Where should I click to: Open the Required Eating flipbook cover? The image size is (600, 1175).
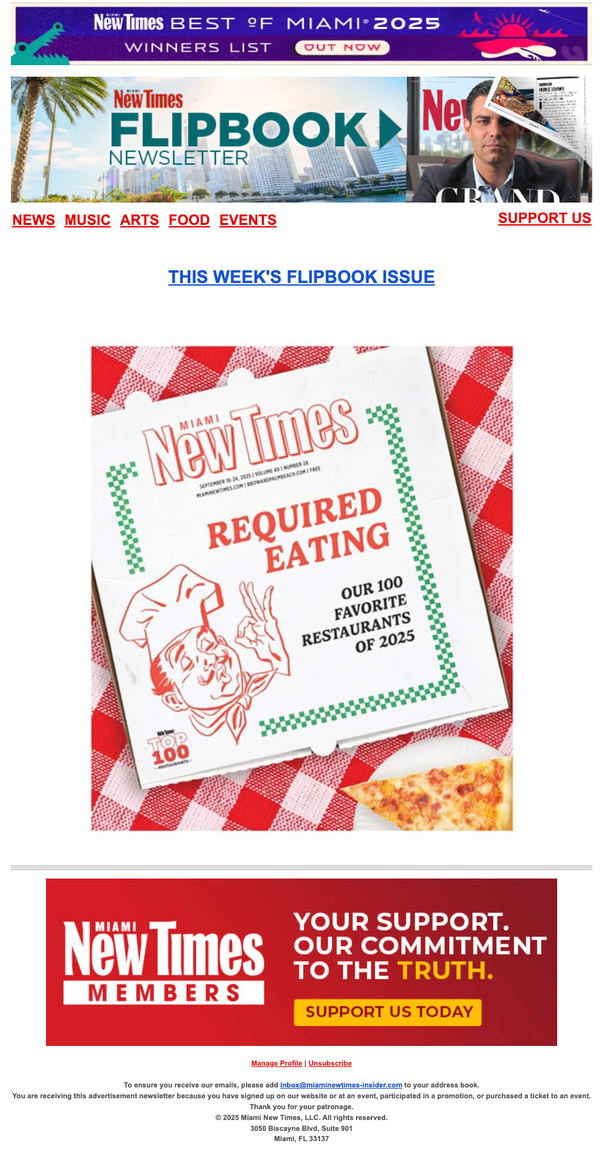(x=301, y=588)
